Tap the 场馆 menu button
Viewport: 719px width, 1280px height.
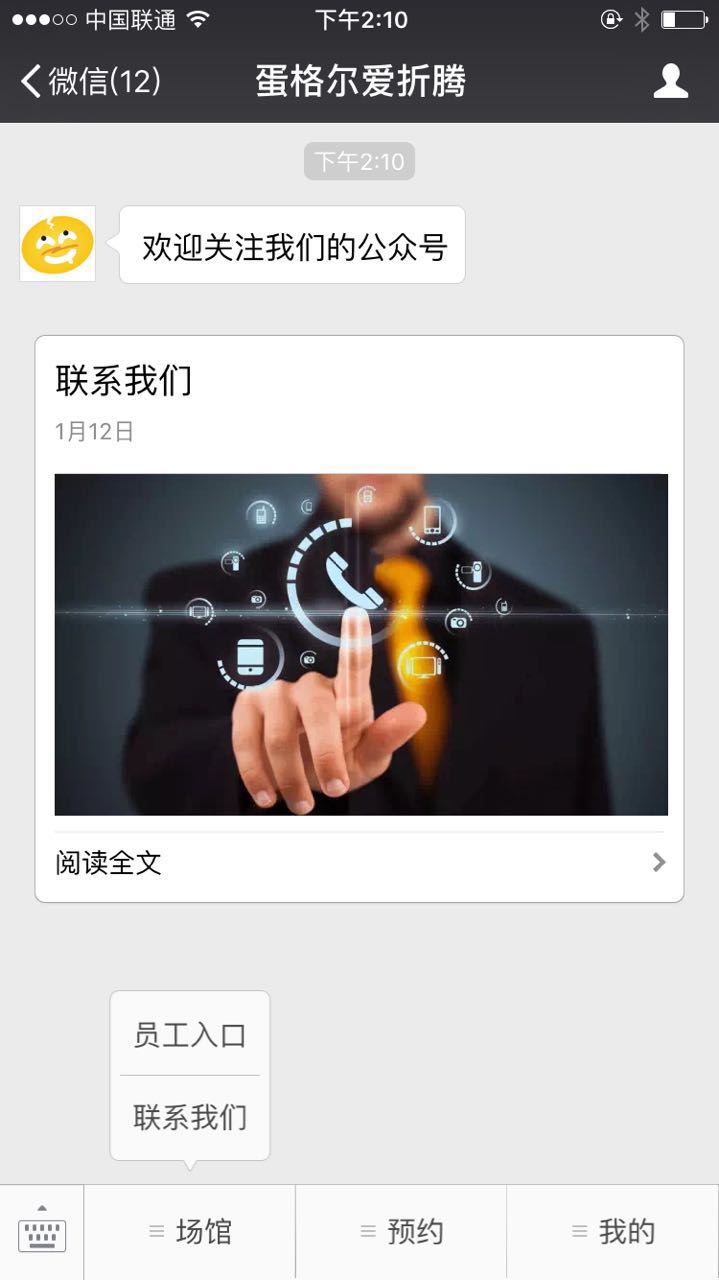click(x=190, y=1232)
